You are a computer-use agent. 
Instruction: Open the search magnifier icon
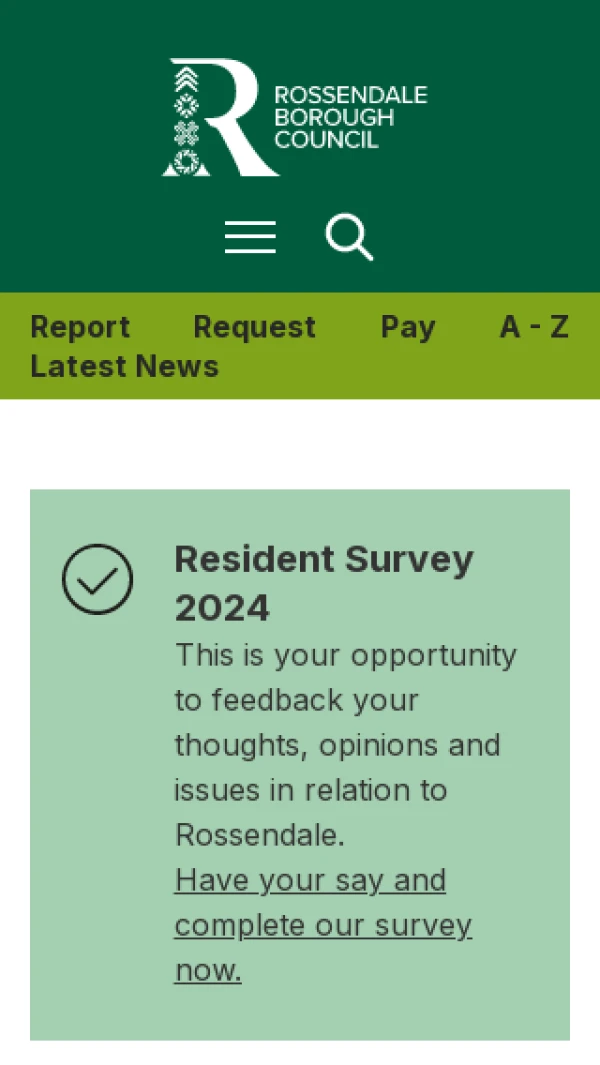(x=349, y=237)
